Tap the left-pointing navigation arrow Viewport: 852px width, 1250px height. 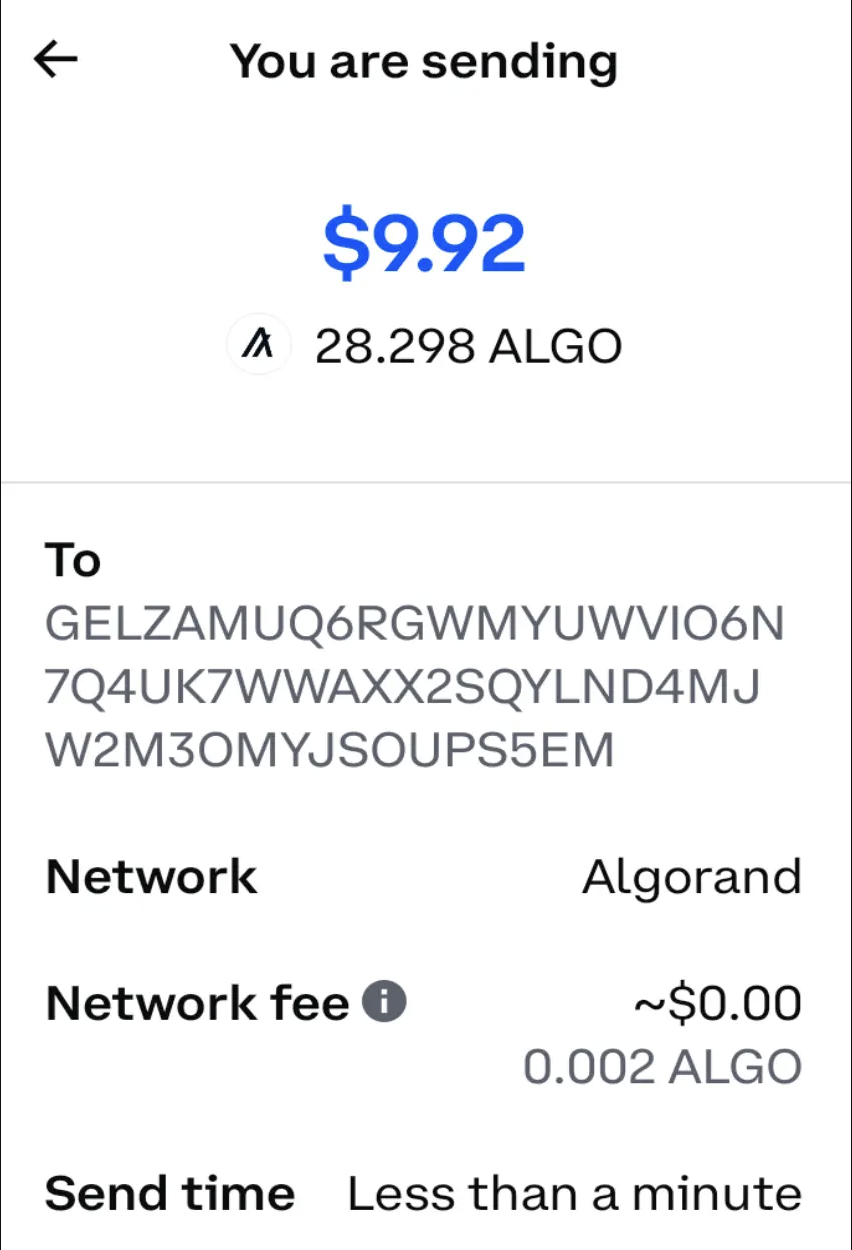coord(55,60)
